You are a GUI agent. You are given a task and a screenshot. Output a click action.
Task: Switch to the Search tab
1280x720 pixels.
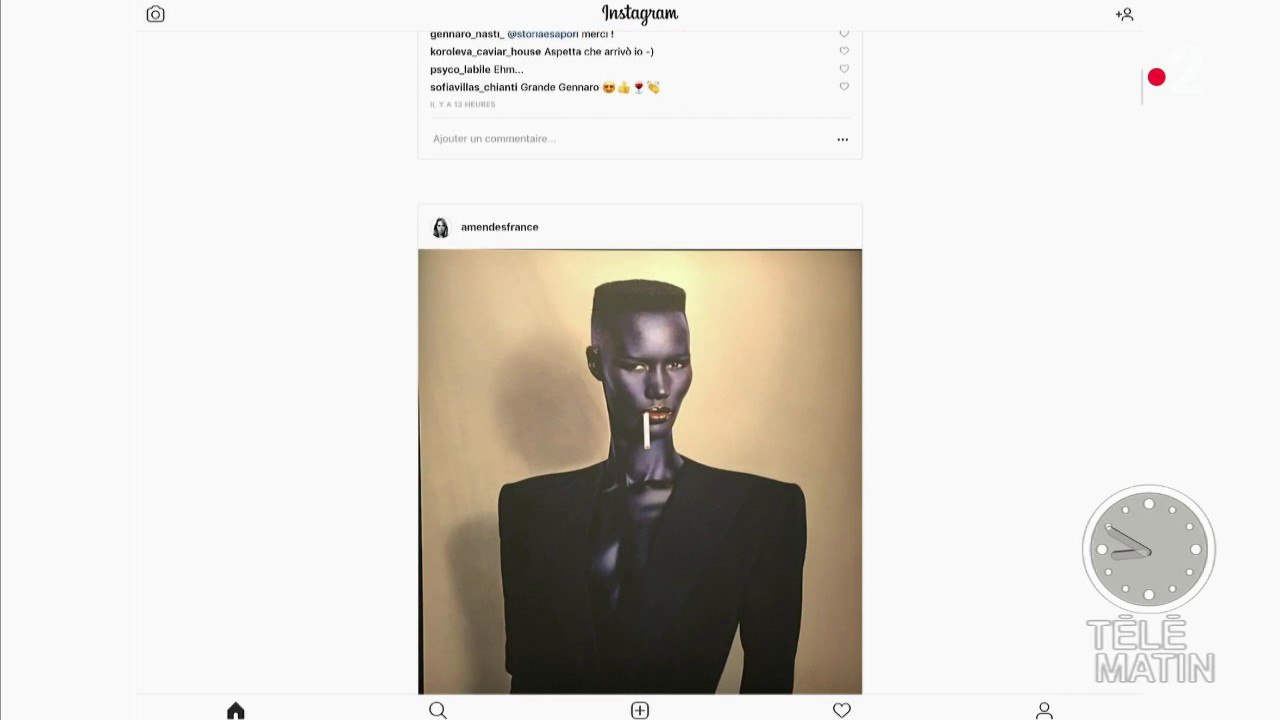coord(437,710)
